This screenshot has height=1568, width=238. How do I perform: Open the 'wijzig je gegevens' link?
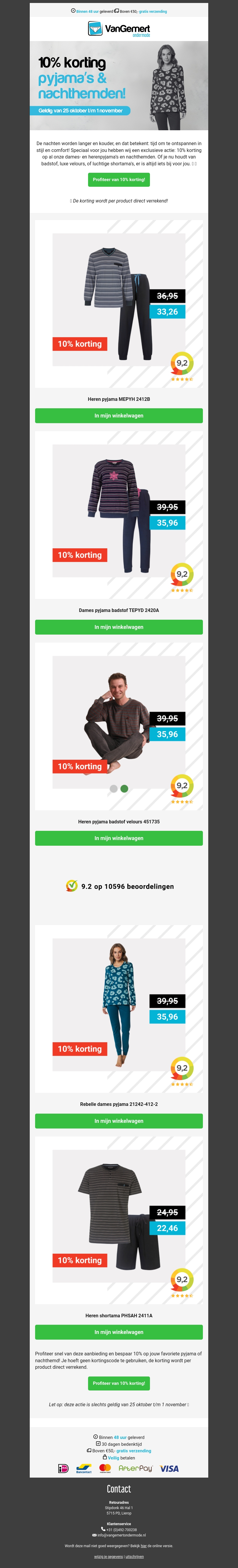tap(108, 1556)
